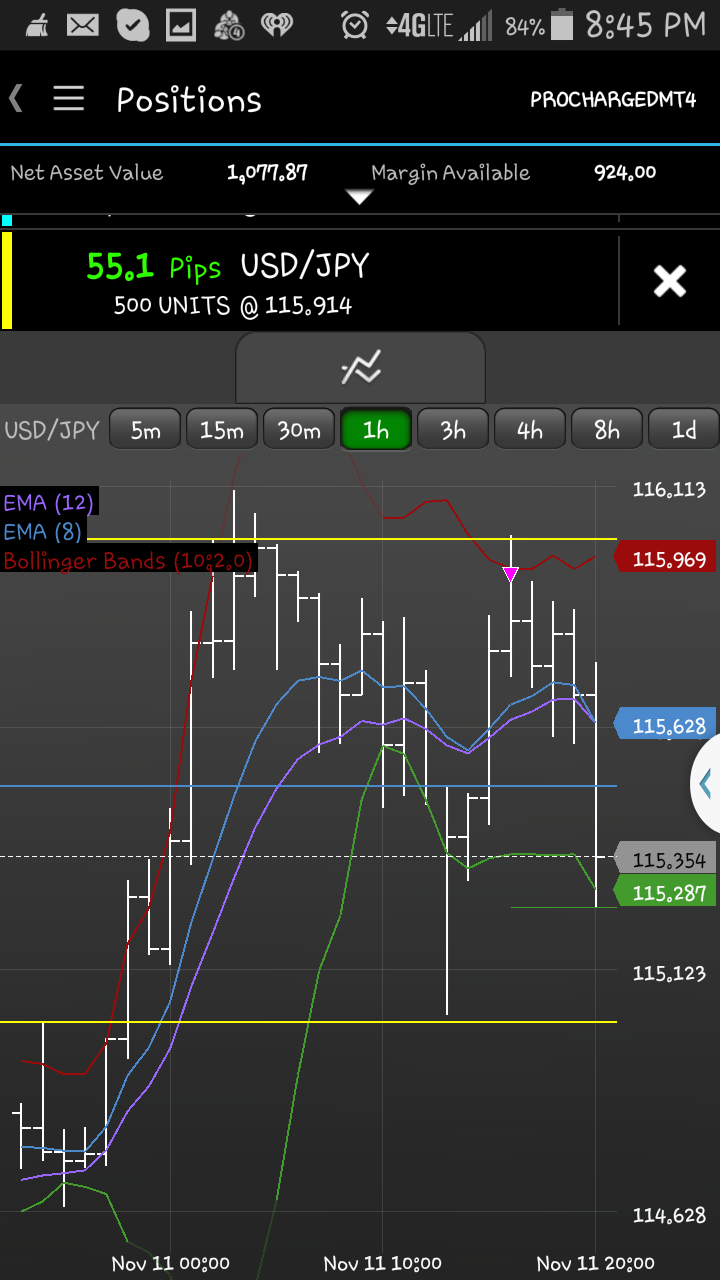Viewport: 720px width, 1280px height.
Task: Change chart to 4h timeframe
Action: 530,430
